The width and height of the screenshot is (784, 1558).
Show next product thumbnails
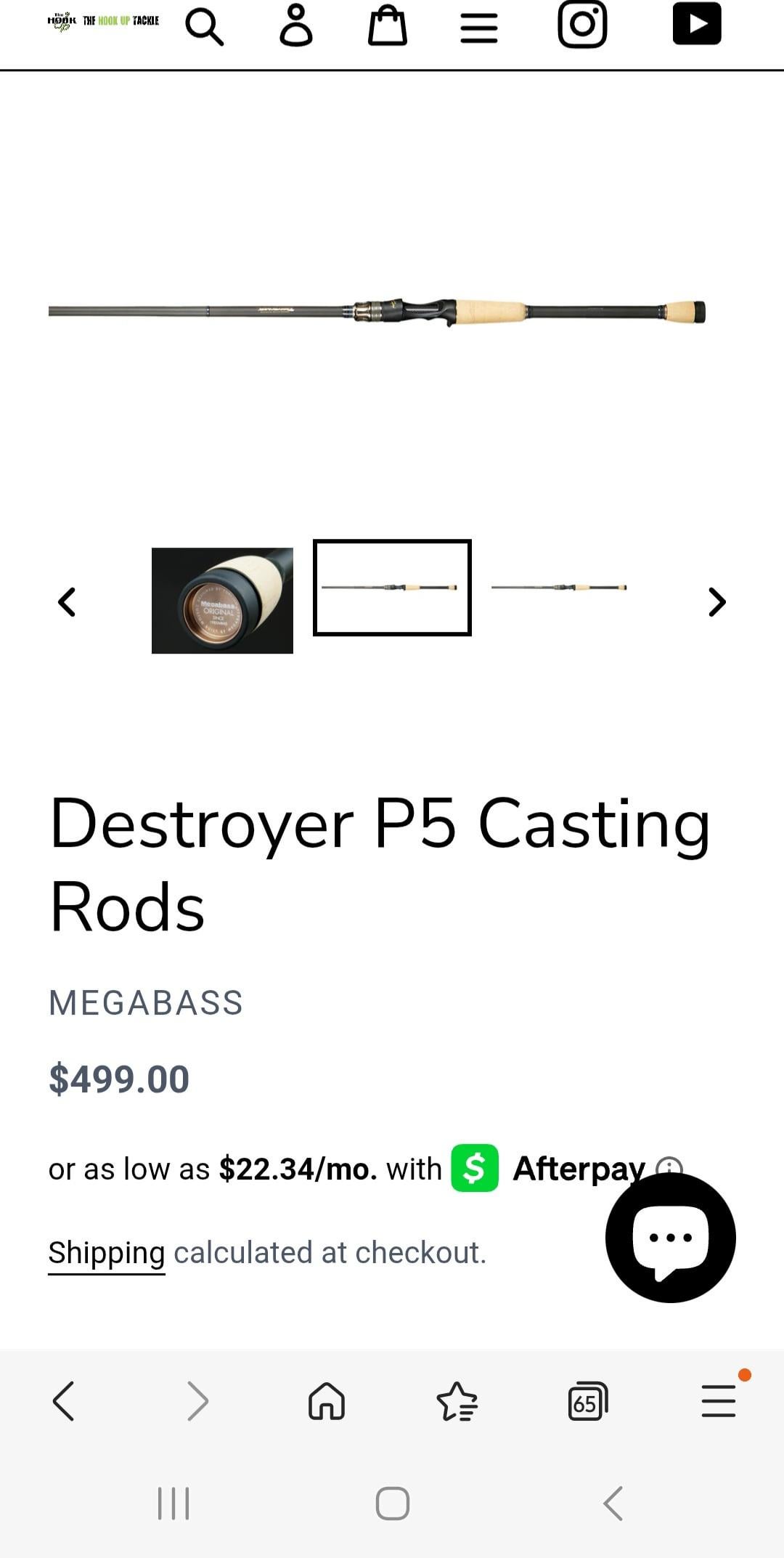[716, 602]
